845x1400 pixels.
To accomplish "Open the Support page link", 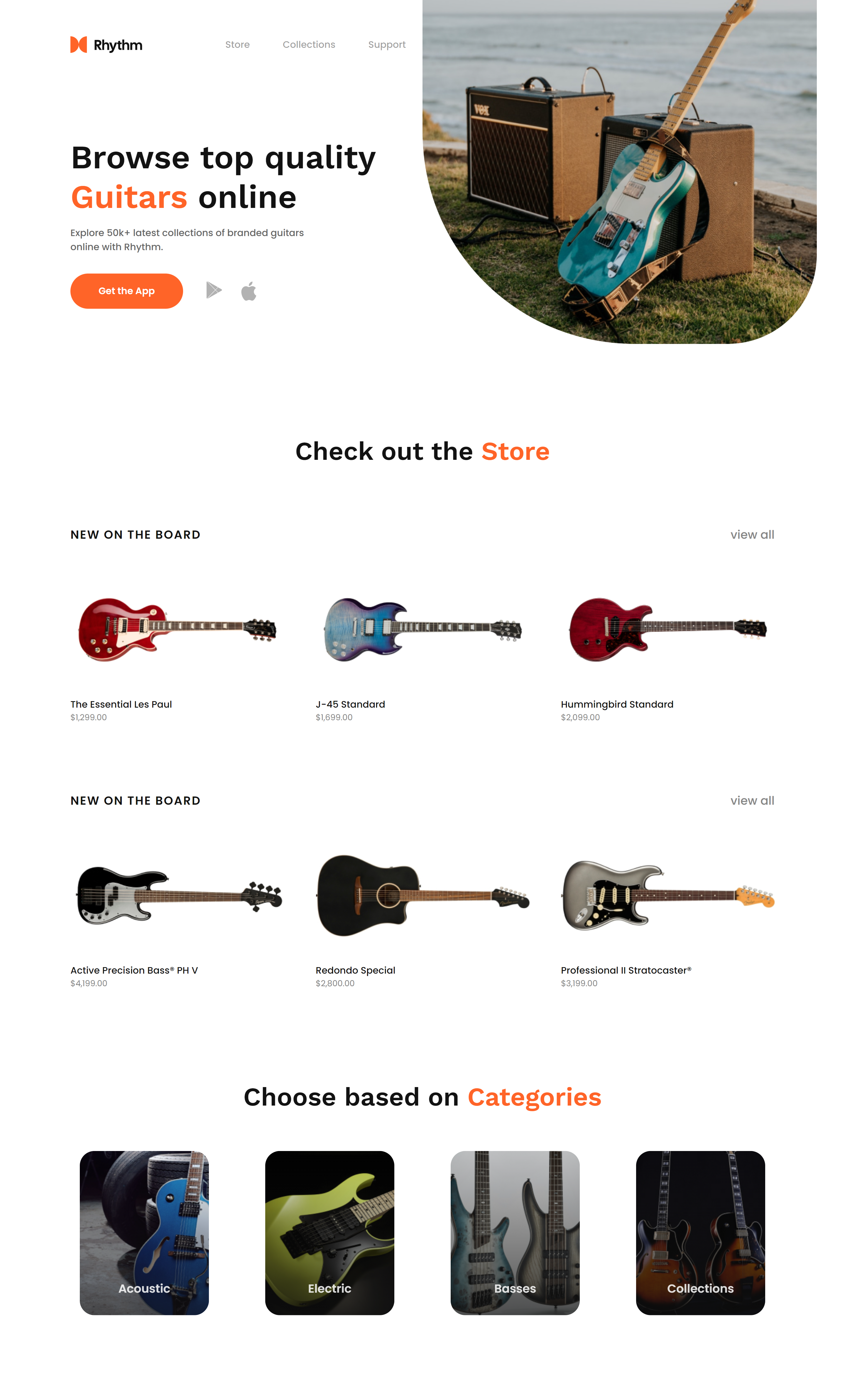I will 387,45.
